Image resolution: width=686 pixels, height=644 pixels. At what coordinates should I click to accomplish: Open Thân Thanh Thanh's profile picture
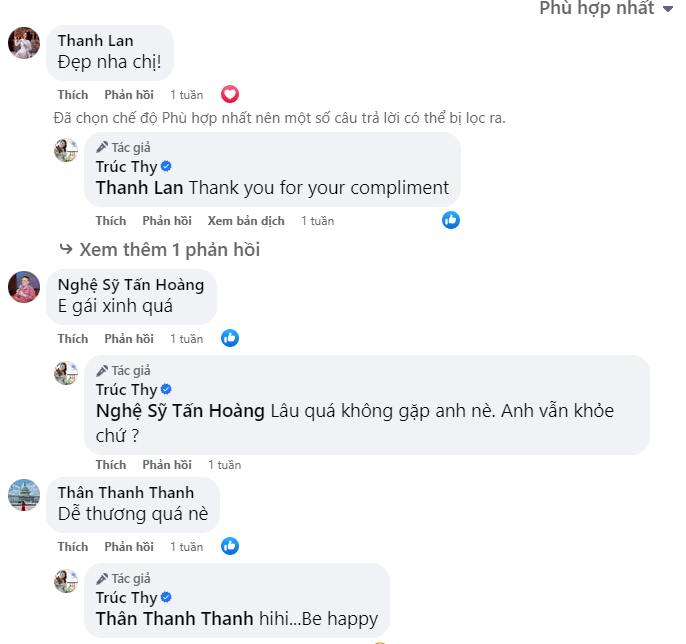(x=24, y=495)
